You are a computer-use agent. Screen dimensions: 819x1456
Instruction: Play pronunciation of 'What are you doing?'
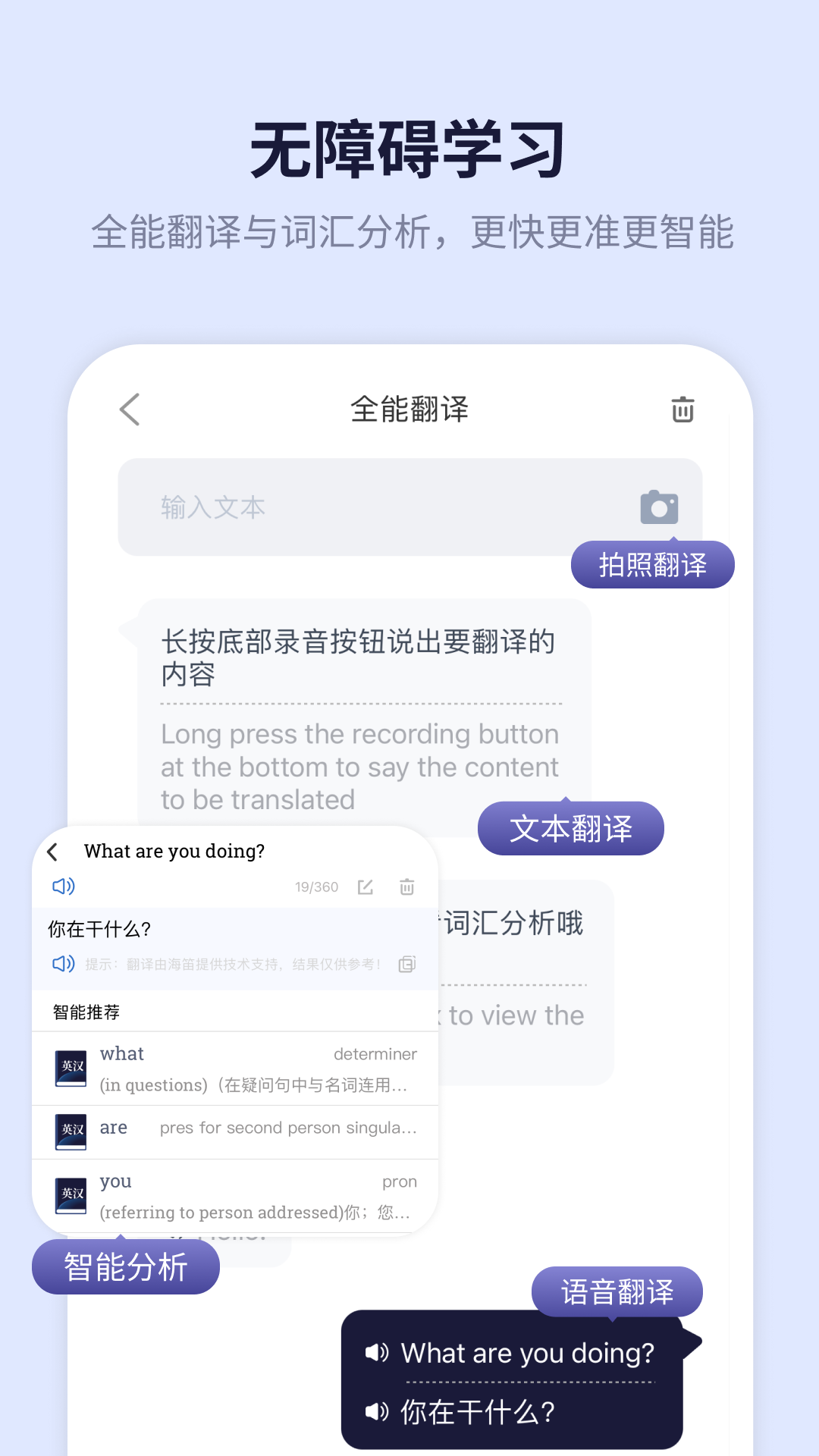pos(63,886)
